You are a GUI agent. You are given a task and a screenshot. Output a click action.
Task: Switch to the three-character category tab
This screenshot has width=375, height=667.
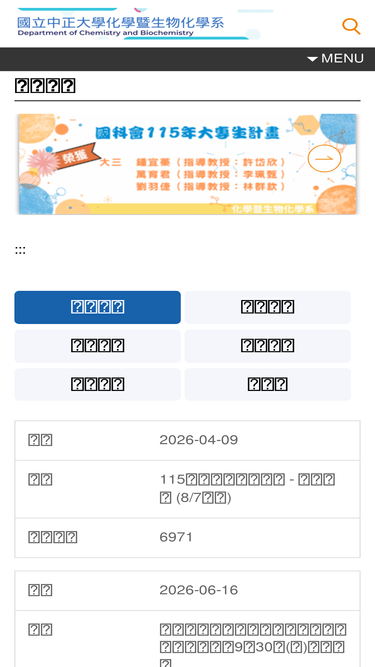[267, 385]
